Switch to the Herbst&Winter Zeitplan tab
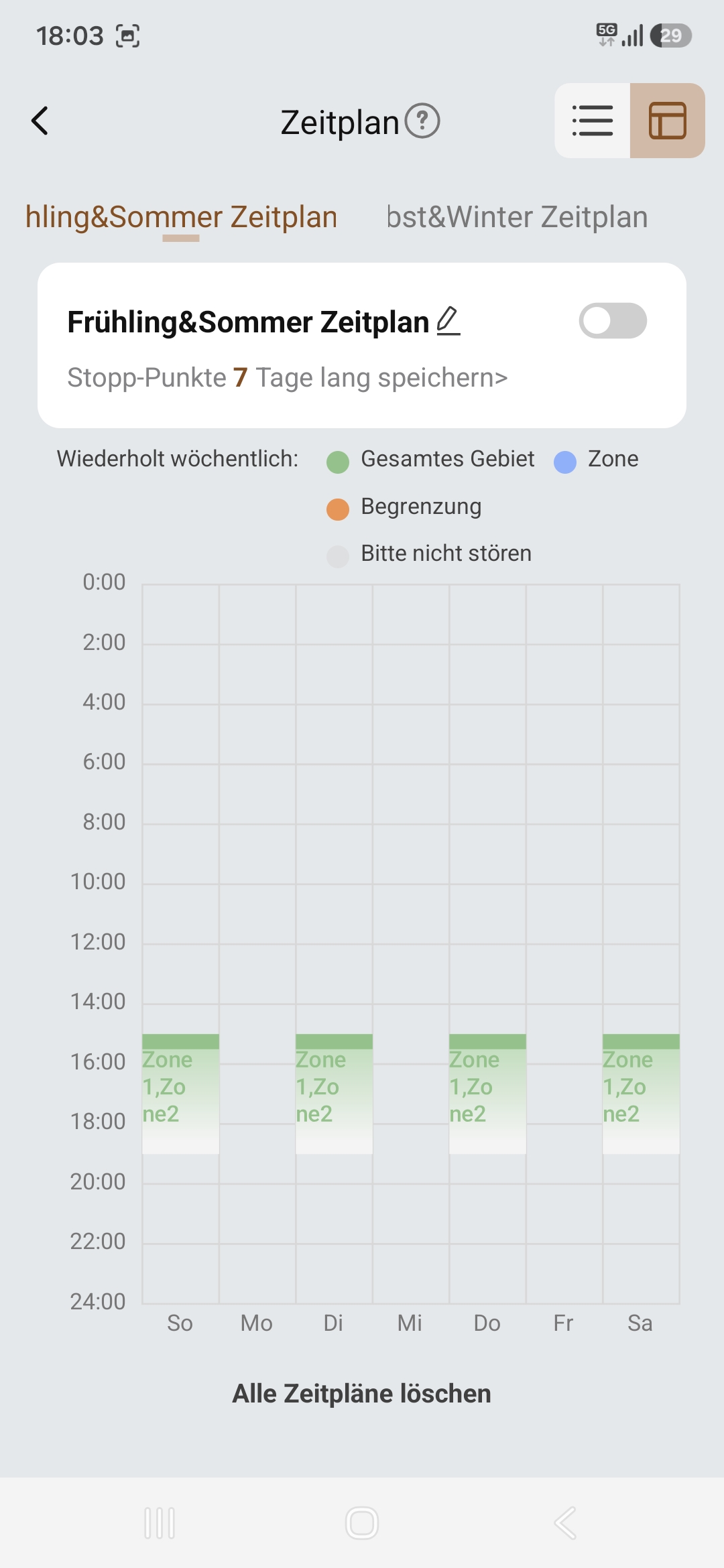724x1568 pixels. click(517, 217)
